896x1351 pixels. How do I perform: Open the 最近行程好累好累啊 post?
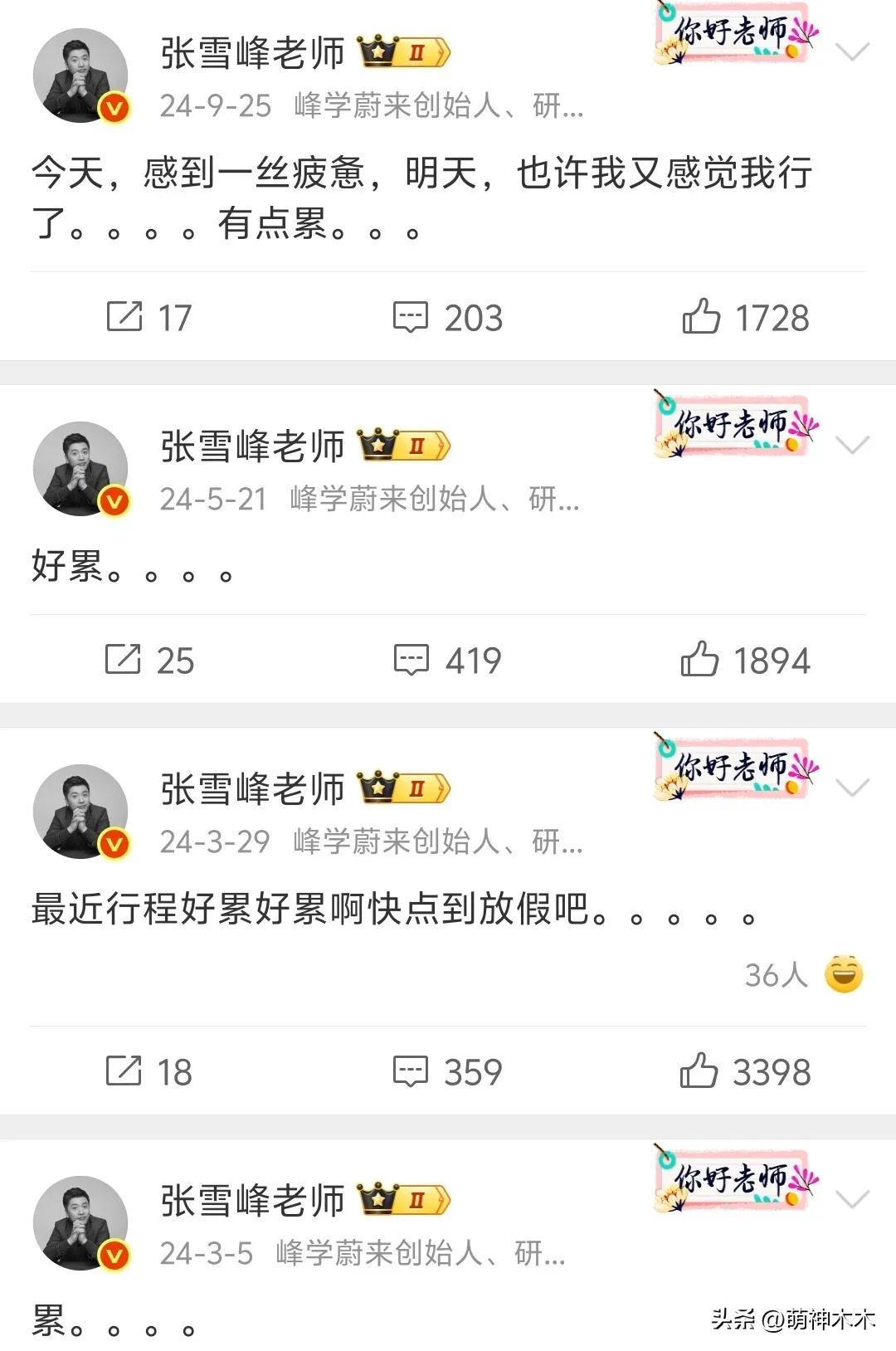click(393, 910)
